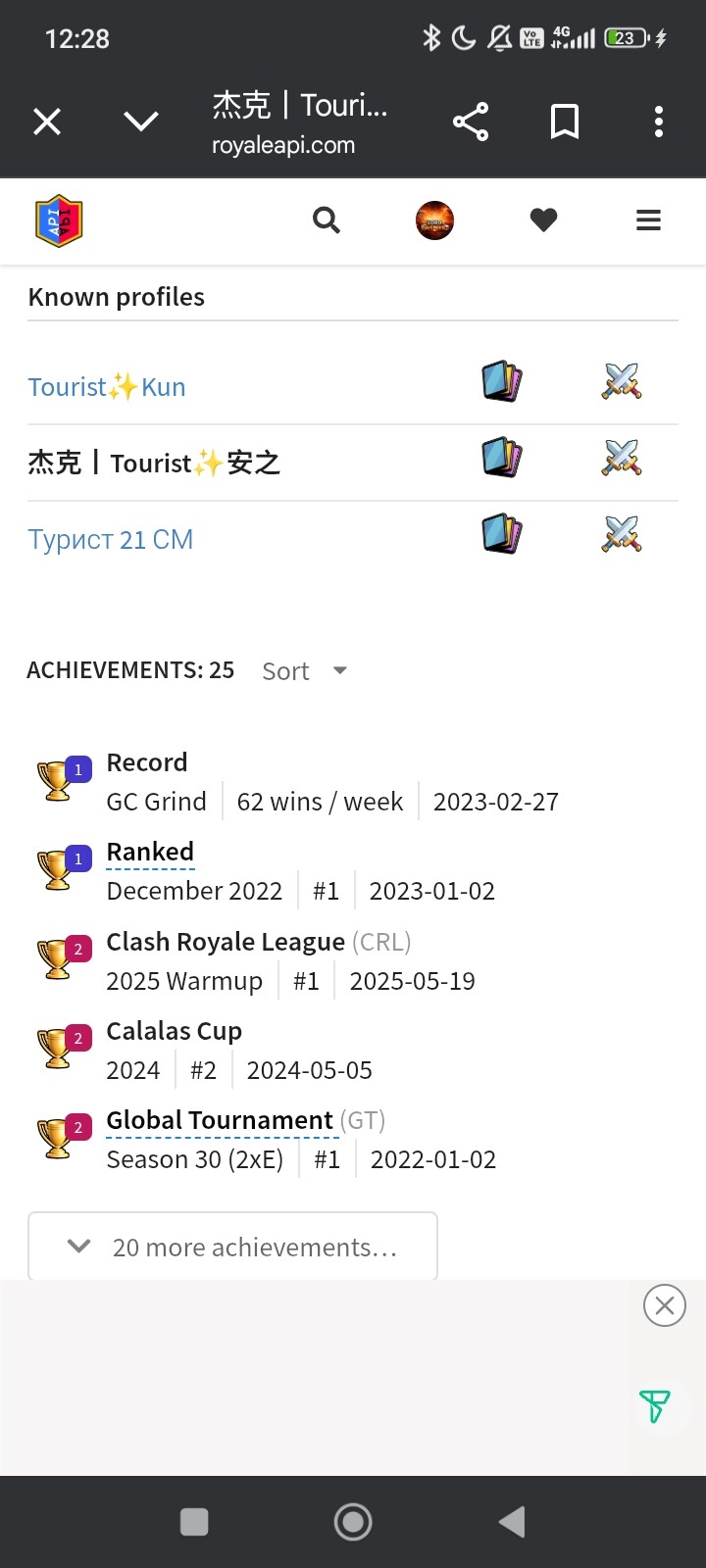Open the heart favorites icon
This screenshot has width=706, height=1568.
[x=543, y=220]
